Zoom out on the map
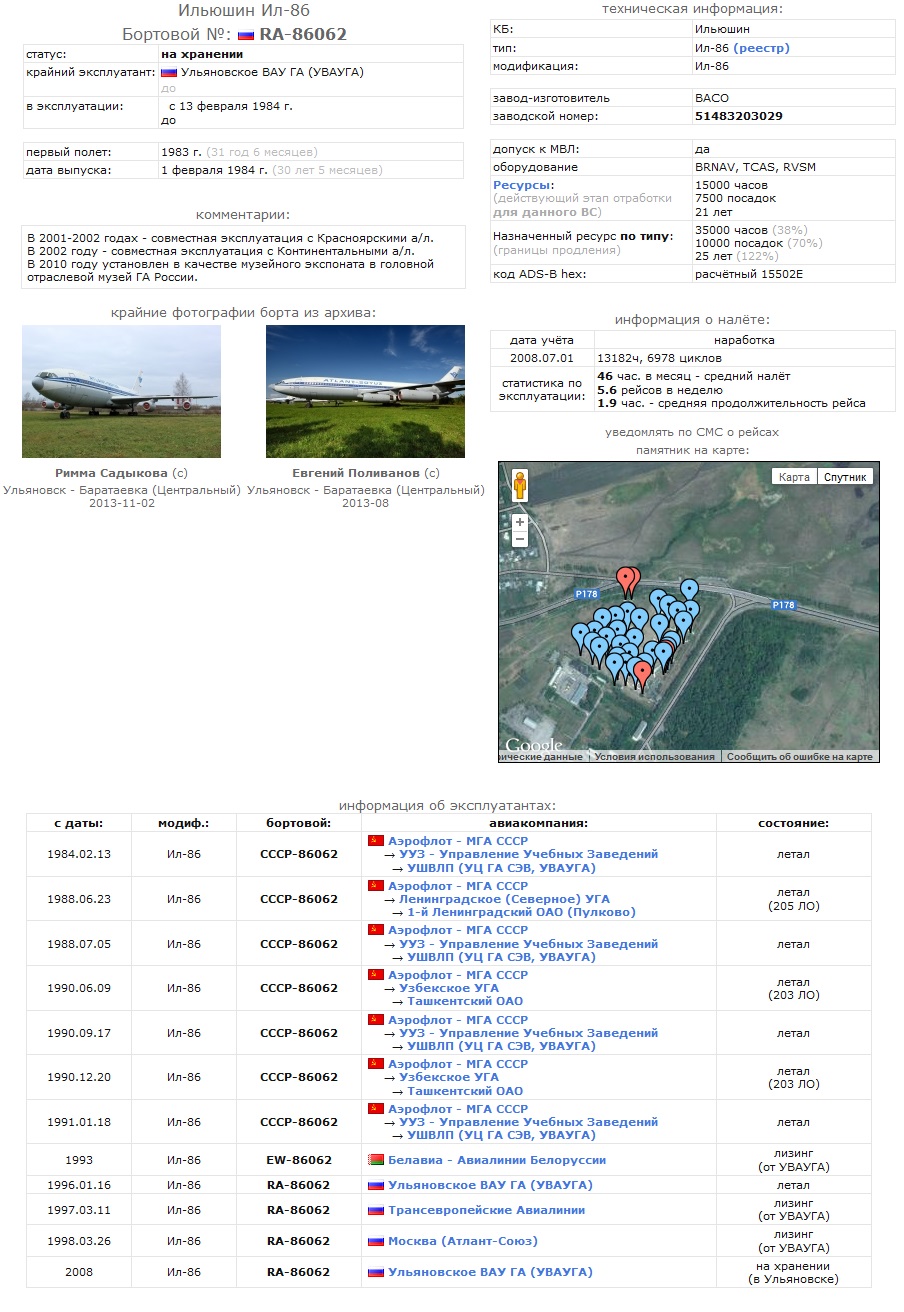The image size is (904, 1312). pyautogui.click(x=520, y=539)
